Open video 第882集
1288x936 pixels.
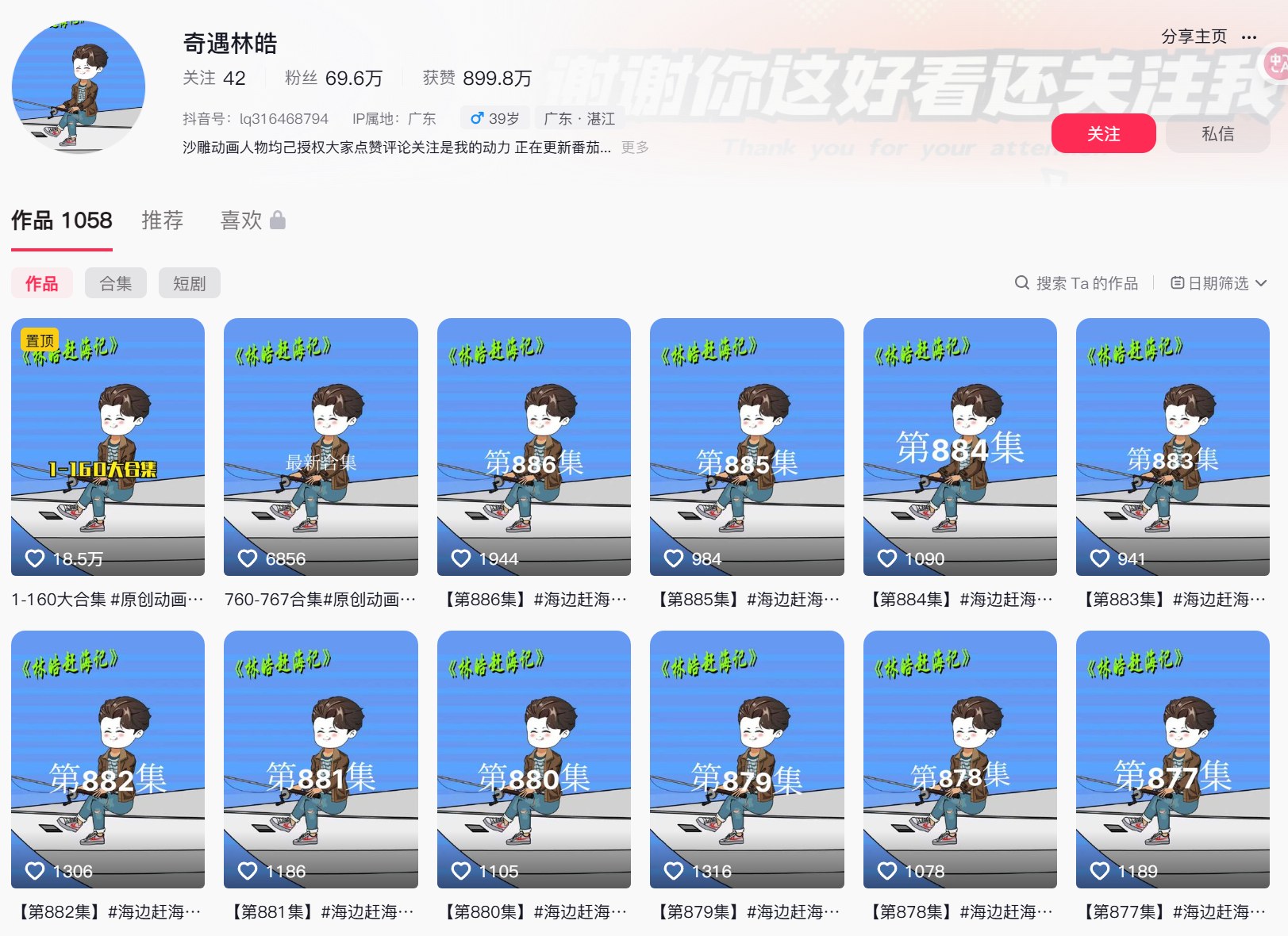tap(108, 759)
